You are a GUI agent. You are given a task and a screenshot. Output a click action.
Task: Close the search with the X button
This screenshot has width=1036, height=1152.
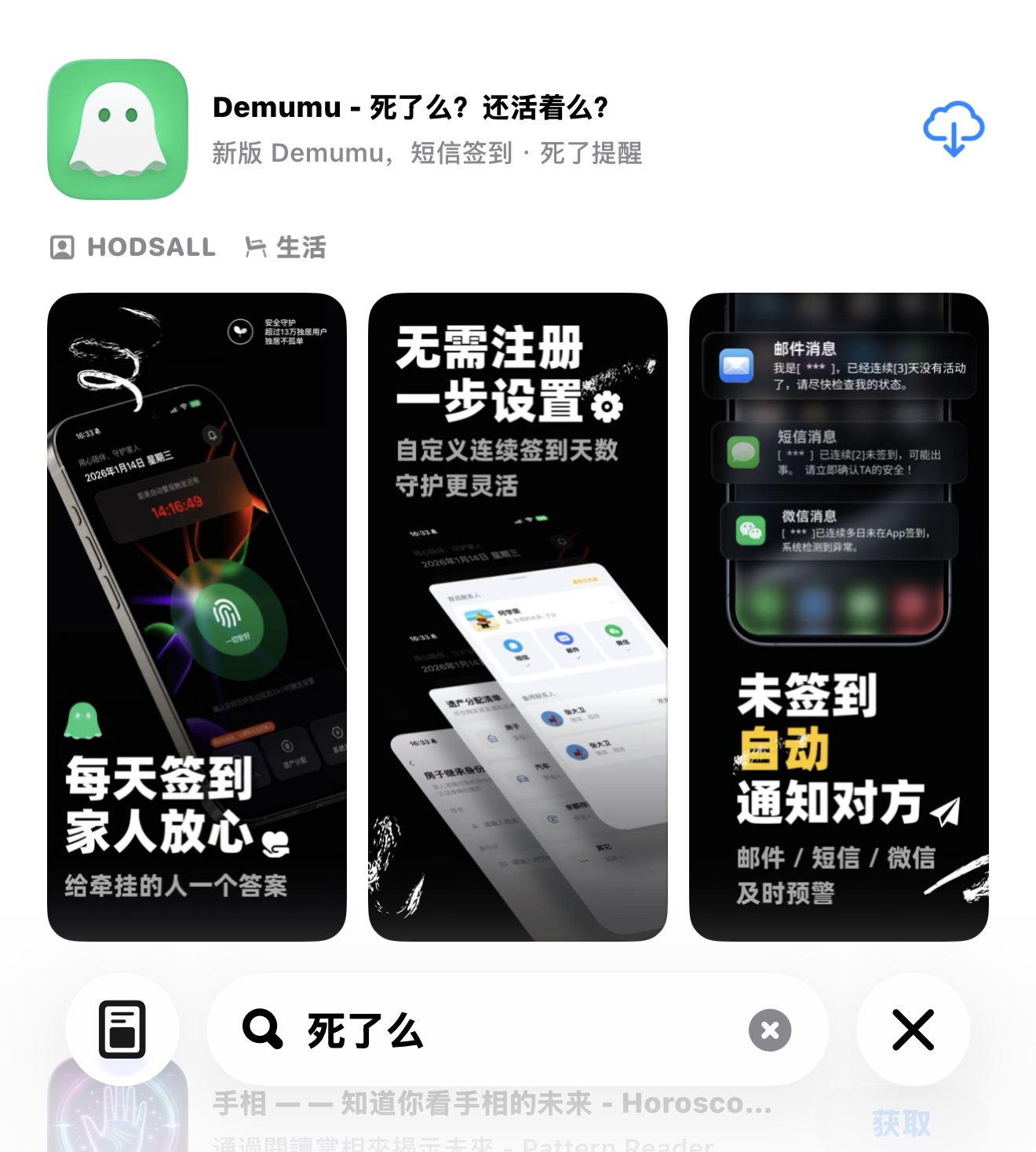[x=913, y=1030]
